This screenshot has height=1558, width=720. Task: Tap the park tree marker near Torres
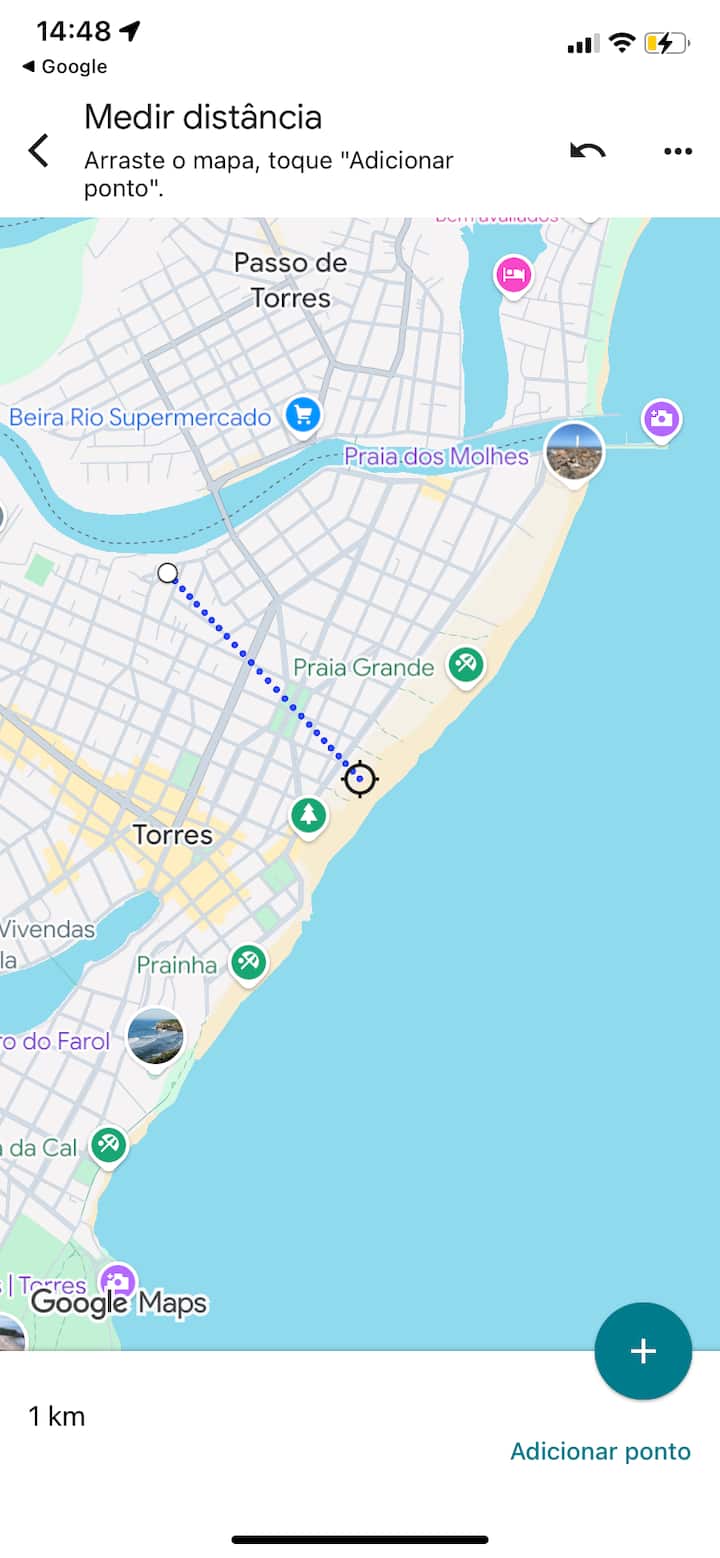click(309, 815)
